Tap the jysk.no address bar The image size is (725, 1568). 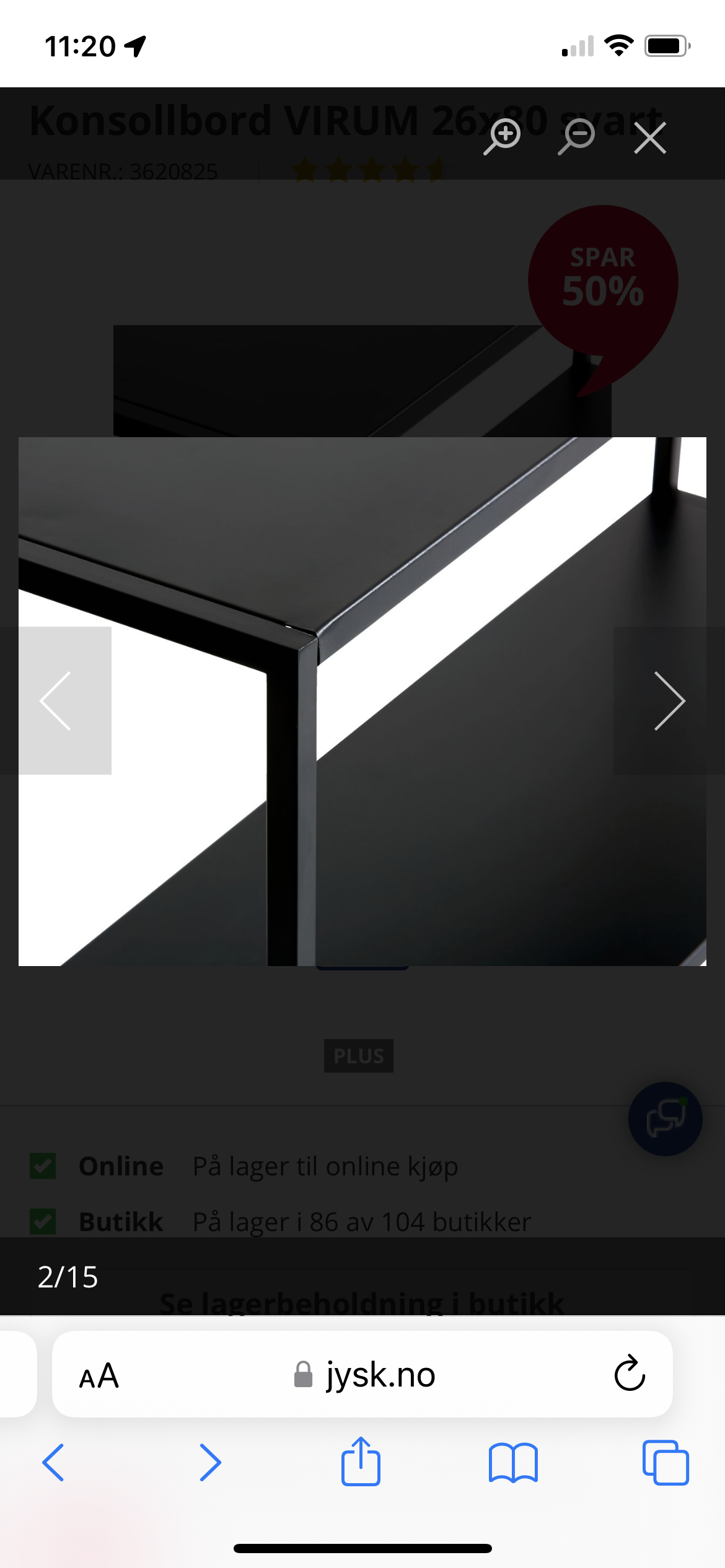(362, 1375)
